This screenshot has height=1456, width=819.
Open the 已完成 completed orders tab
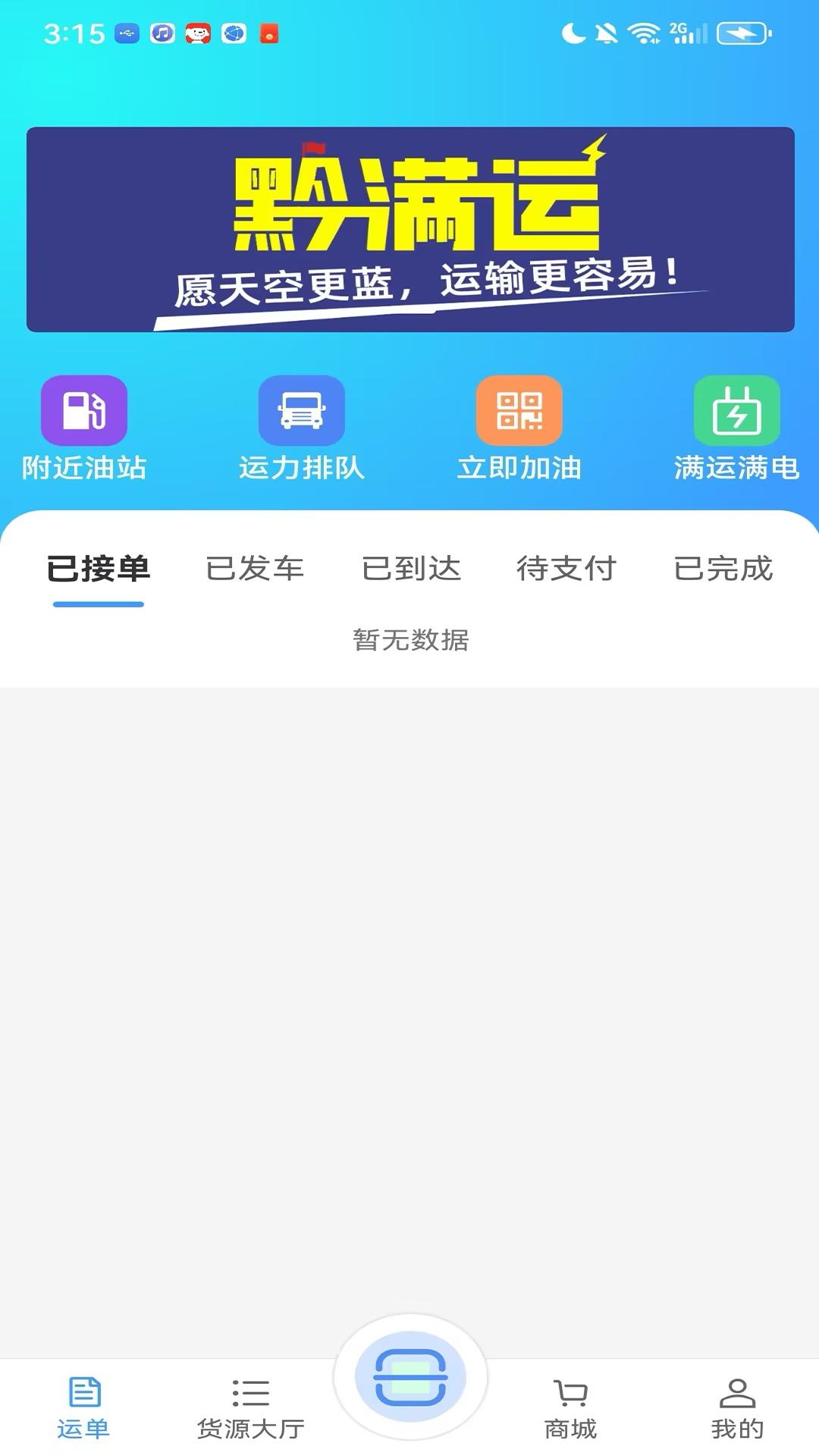coord(723,570)
